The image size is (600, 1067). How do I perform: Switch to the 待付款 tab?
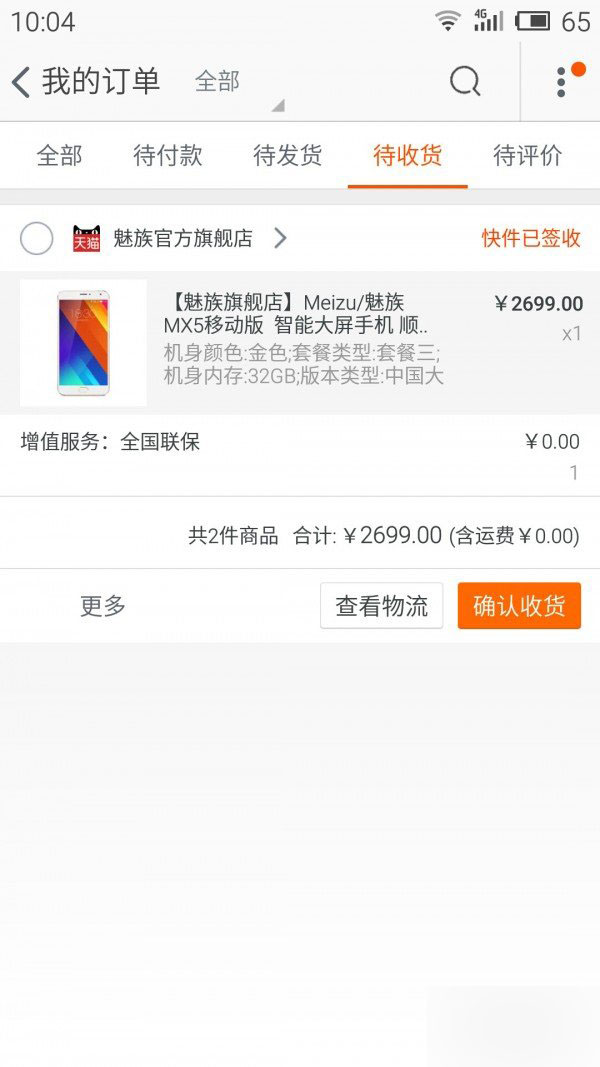tap(168, 156)
